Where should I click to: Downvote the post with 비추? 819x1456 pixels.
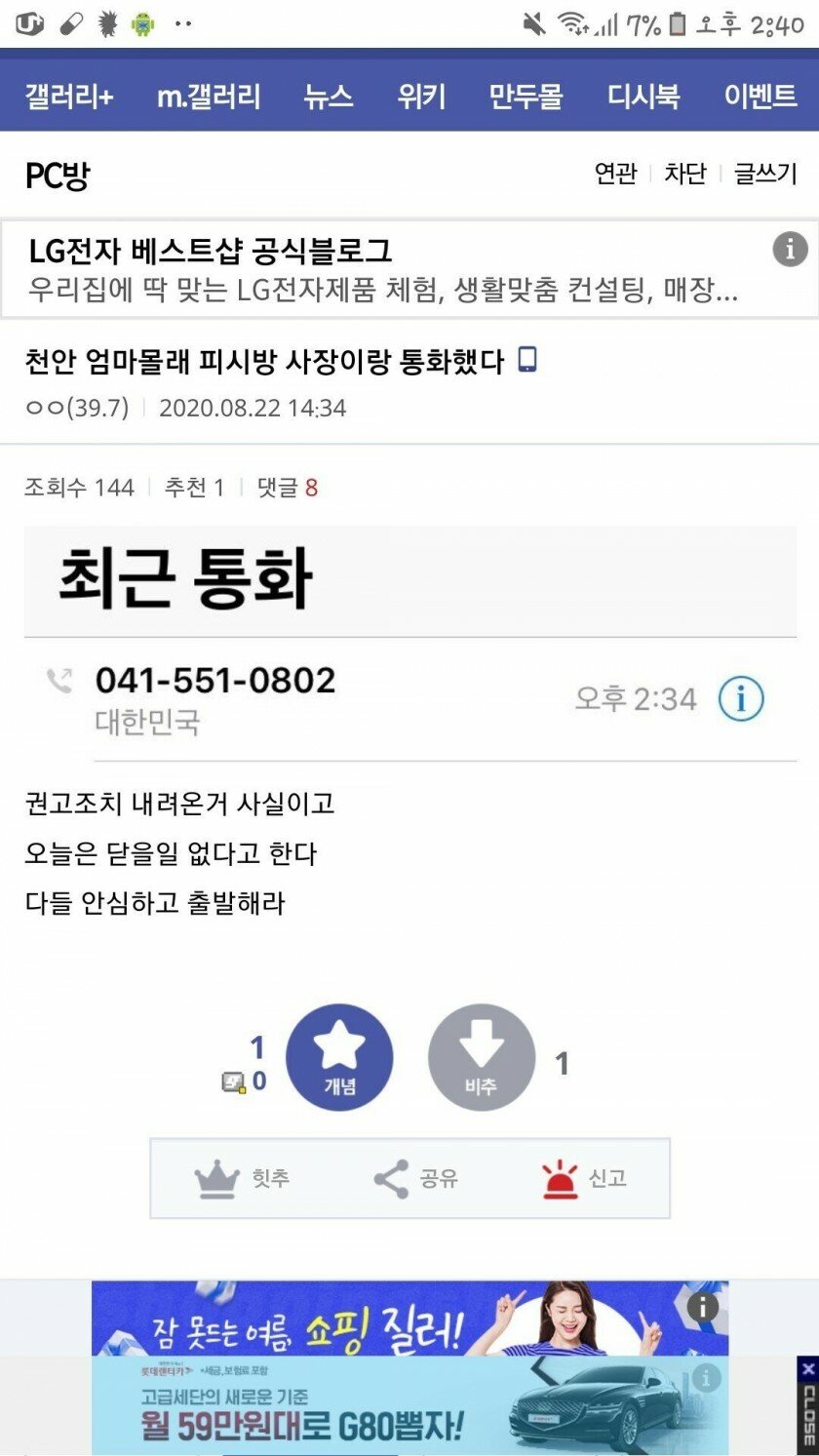(482, 1057)
